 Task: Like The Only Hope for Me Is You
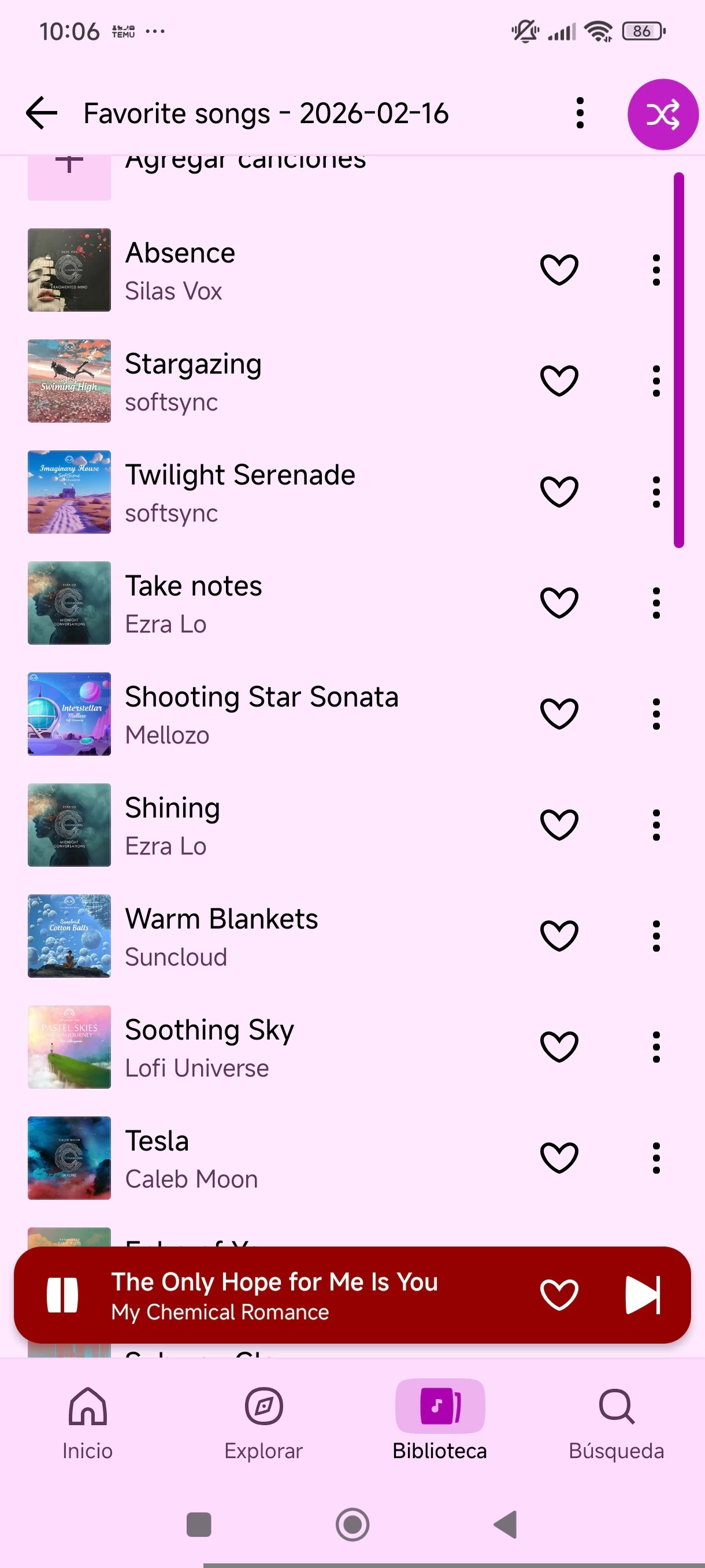tap(558, 1295)
